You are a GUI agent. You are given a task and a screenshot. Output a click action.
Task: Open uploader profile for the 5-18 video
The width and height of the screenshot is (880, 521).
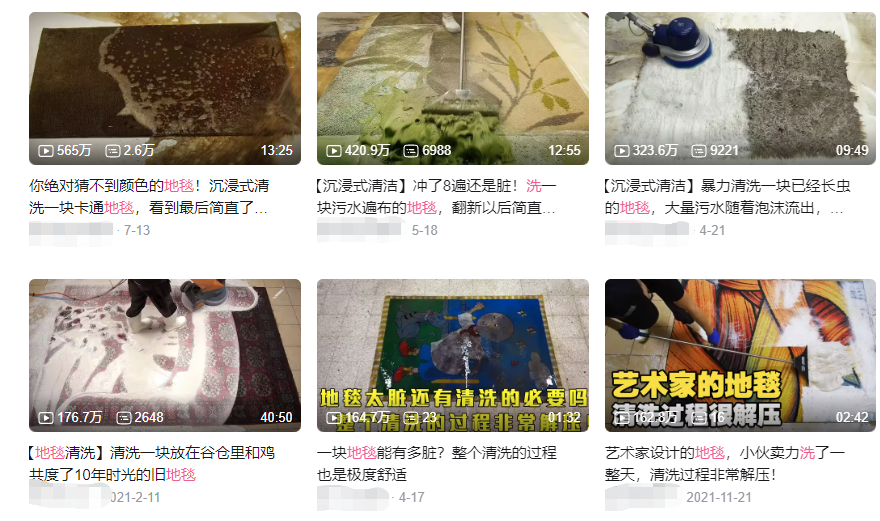click(358, 230)
